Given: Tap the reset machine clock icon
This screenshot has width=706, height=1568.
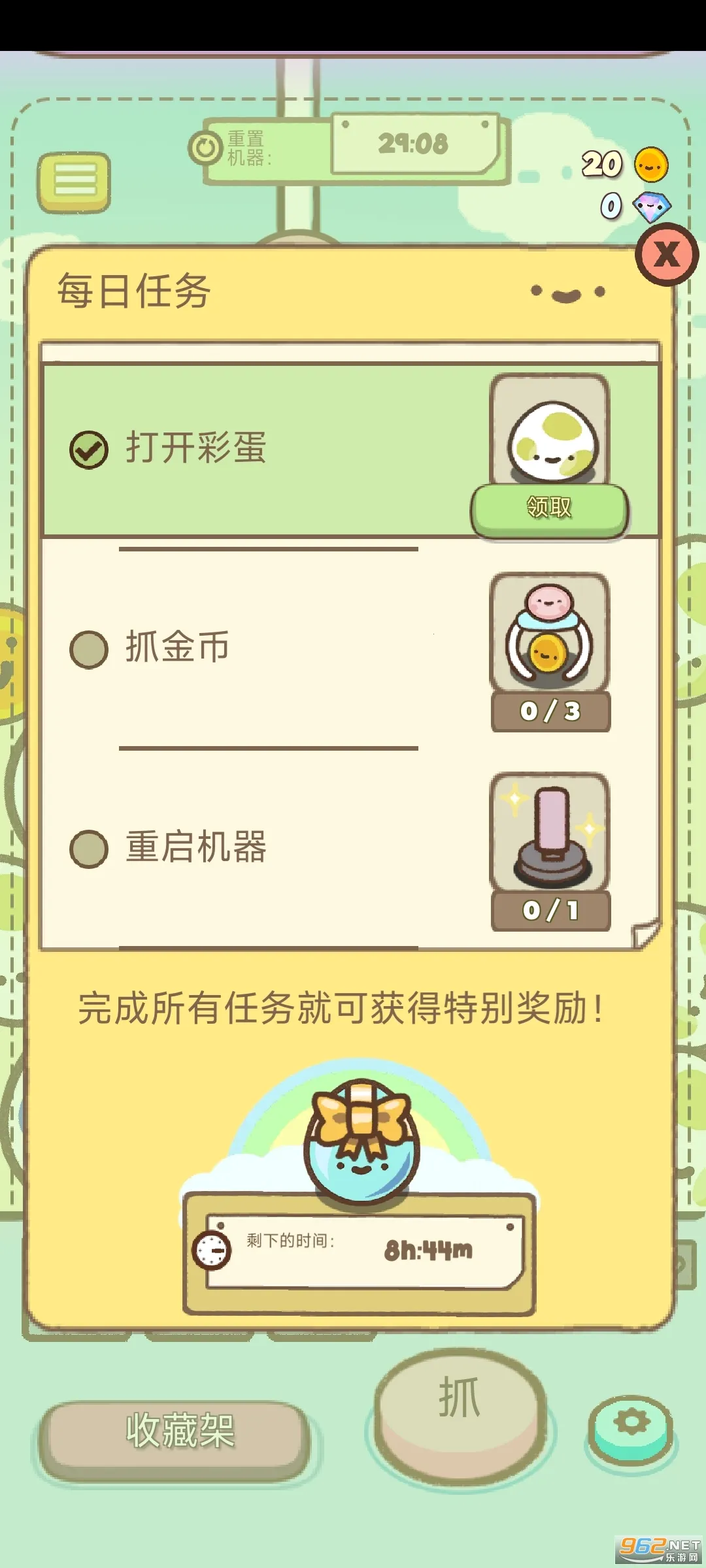Looking at the screenshot, I should (205, 146).
